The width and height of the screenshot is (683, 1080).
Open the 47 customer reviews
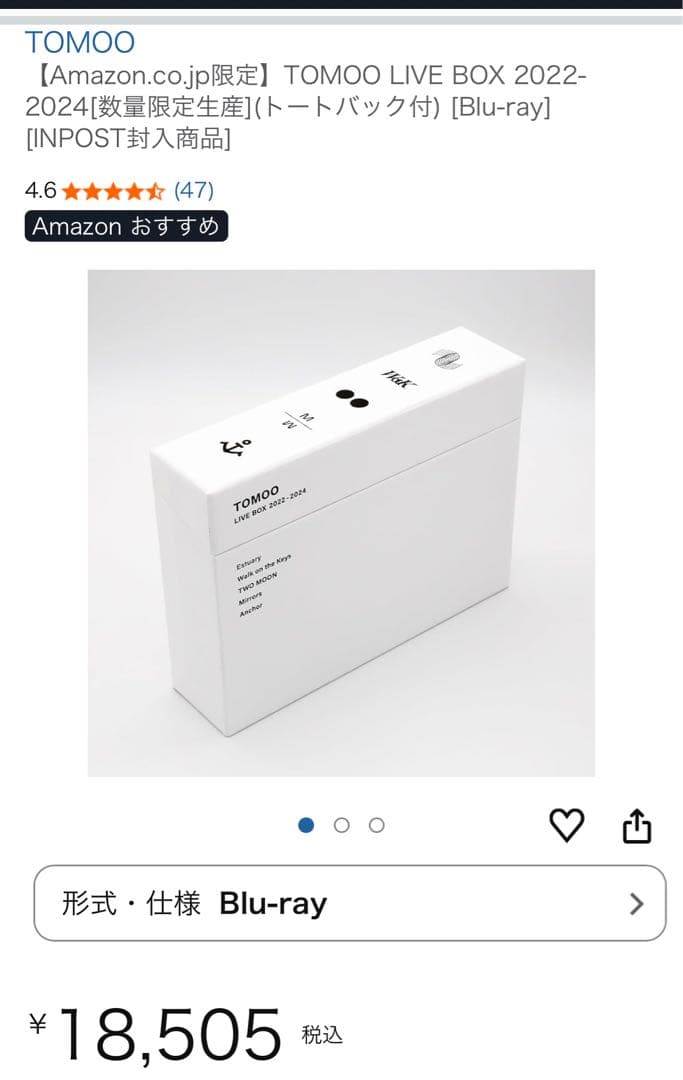click(193, 190)
